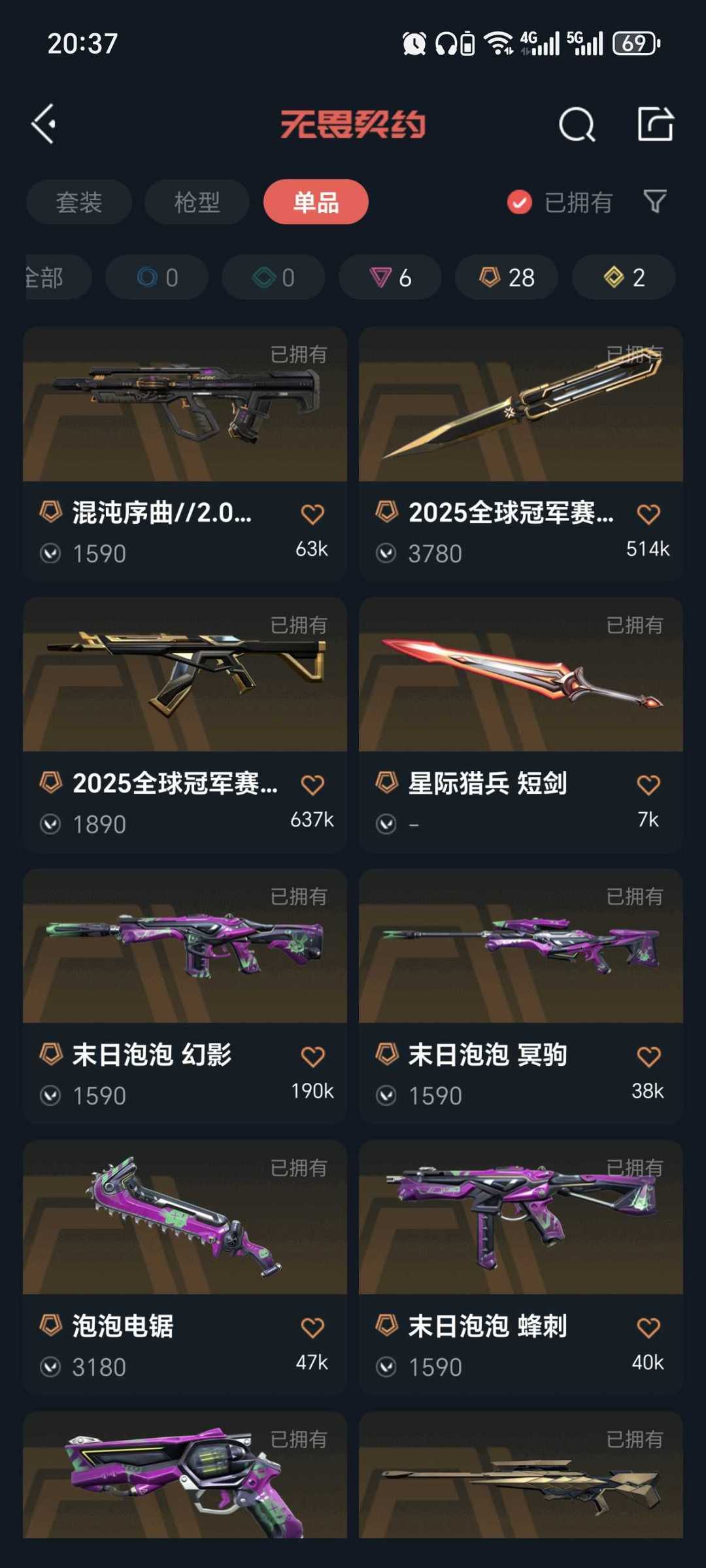Like the 2025全球冠军赛 knife priced 3780
706x1568 pixels.
648,515
